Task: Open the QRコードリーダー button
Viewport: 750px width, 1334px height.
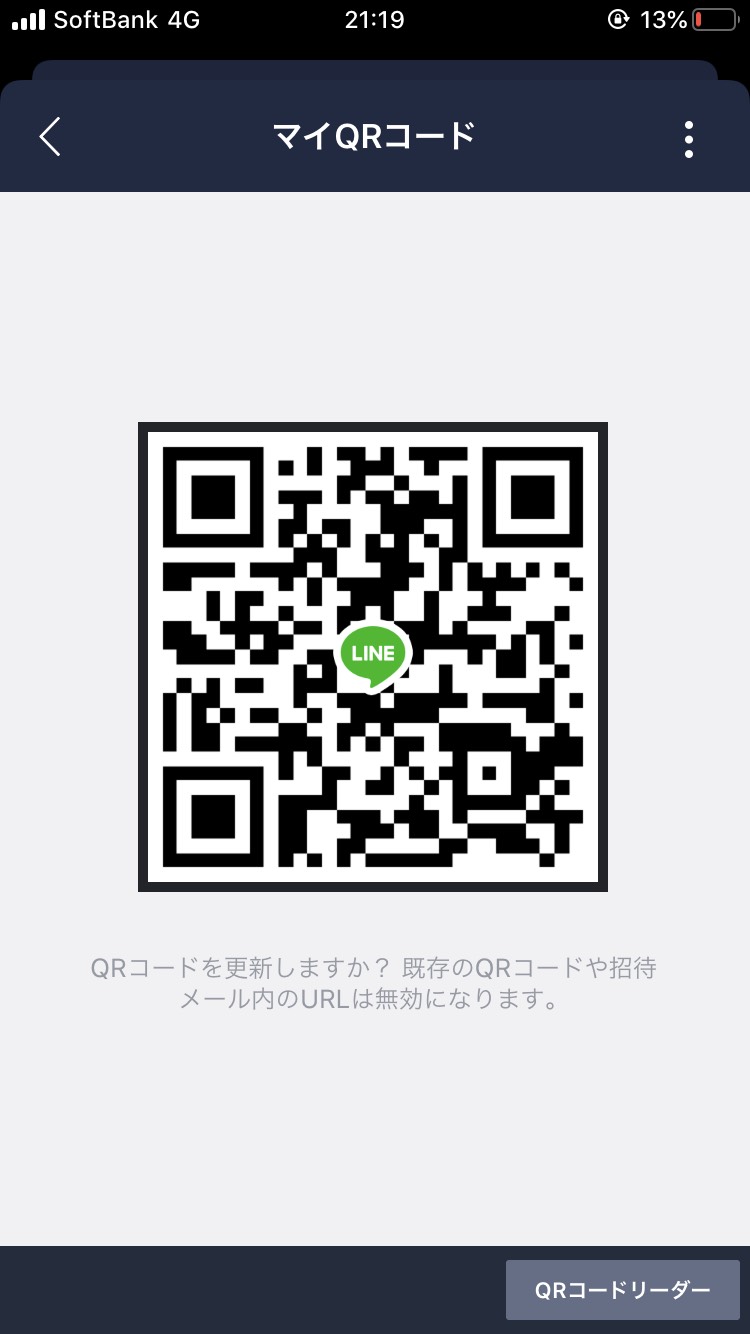Action: (x=623, y=1290)
